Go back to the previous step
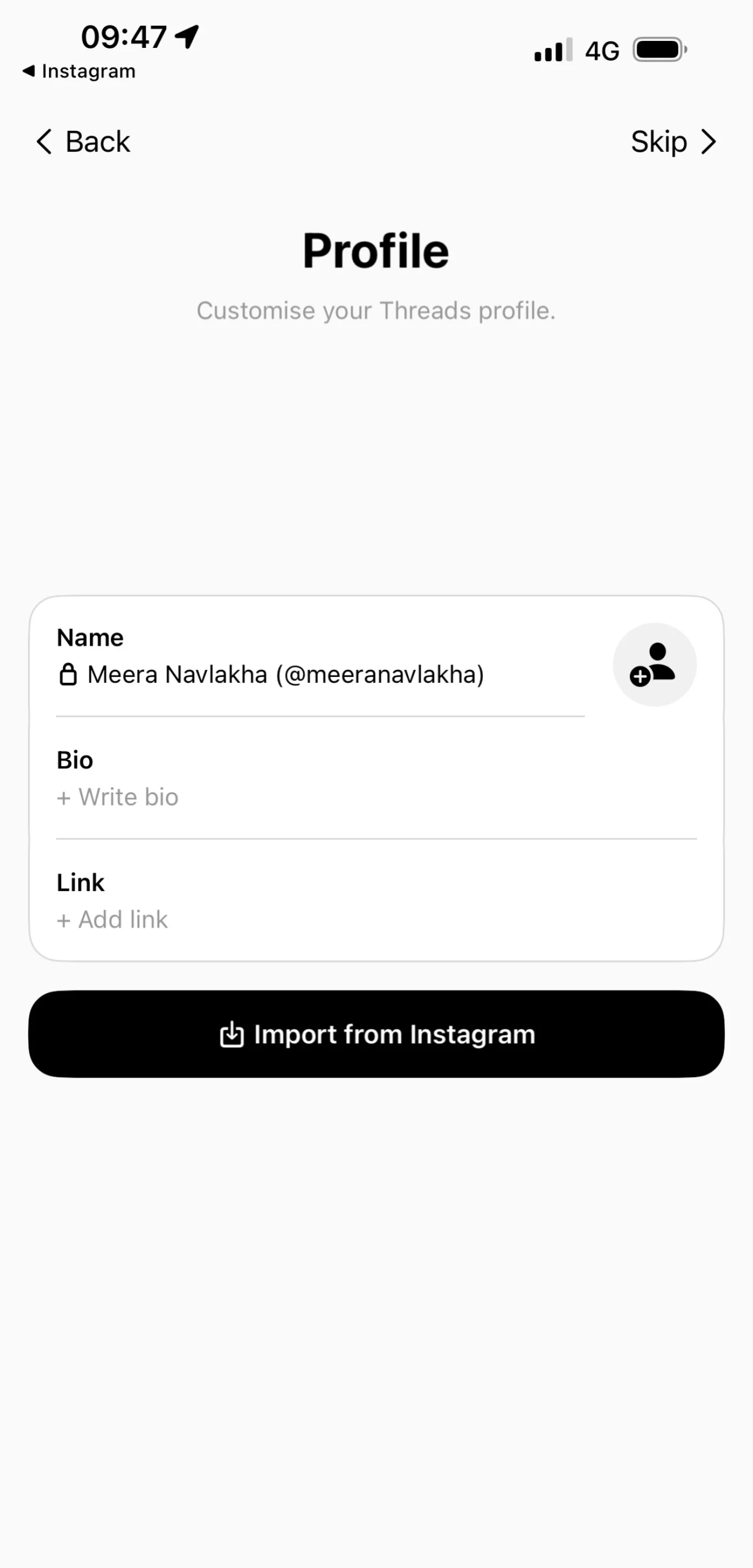Viewport: 753px width, 1568px height. pos(83,142)
